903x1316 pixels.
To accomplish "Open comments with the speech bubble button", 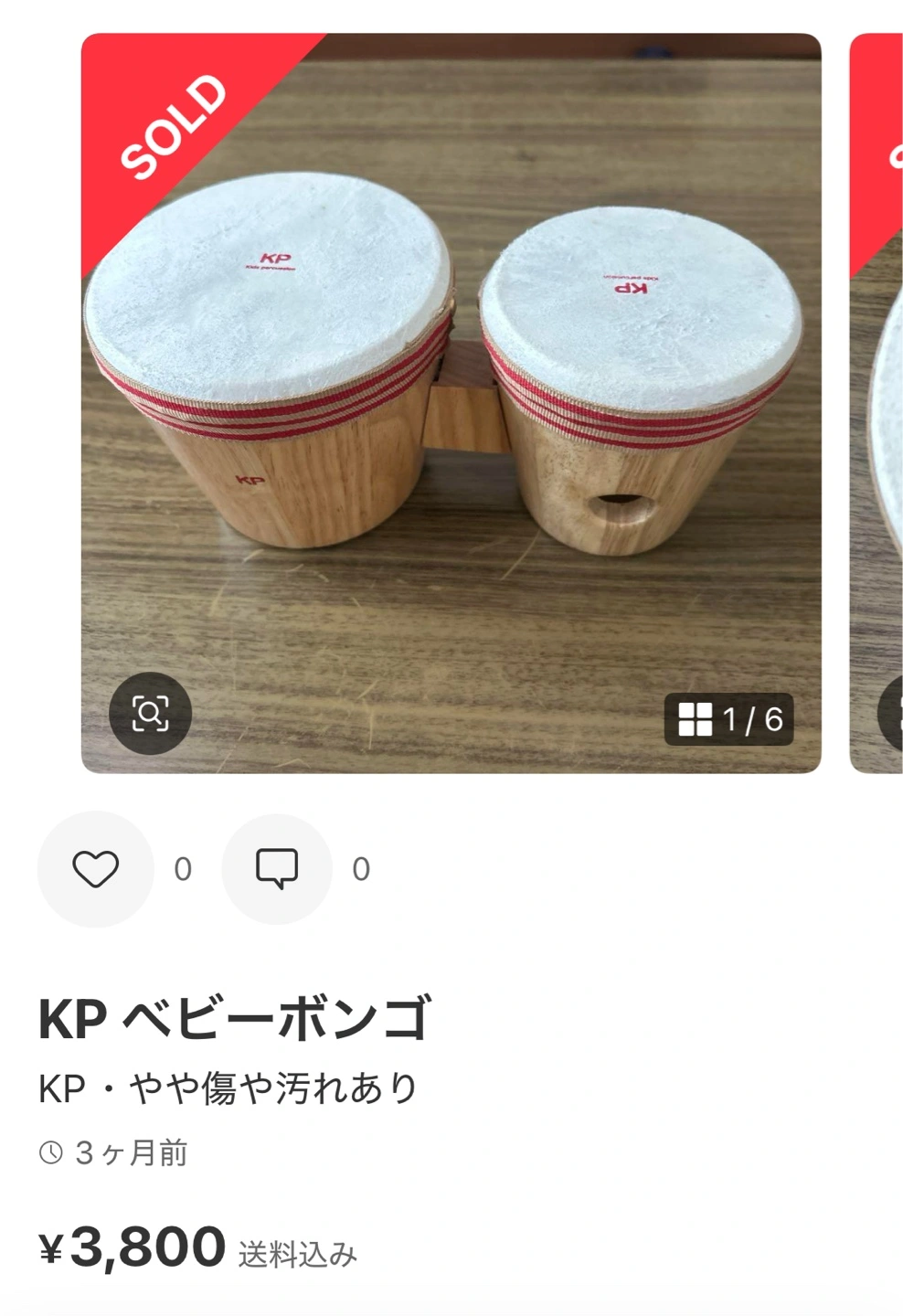I will [276, 868].
